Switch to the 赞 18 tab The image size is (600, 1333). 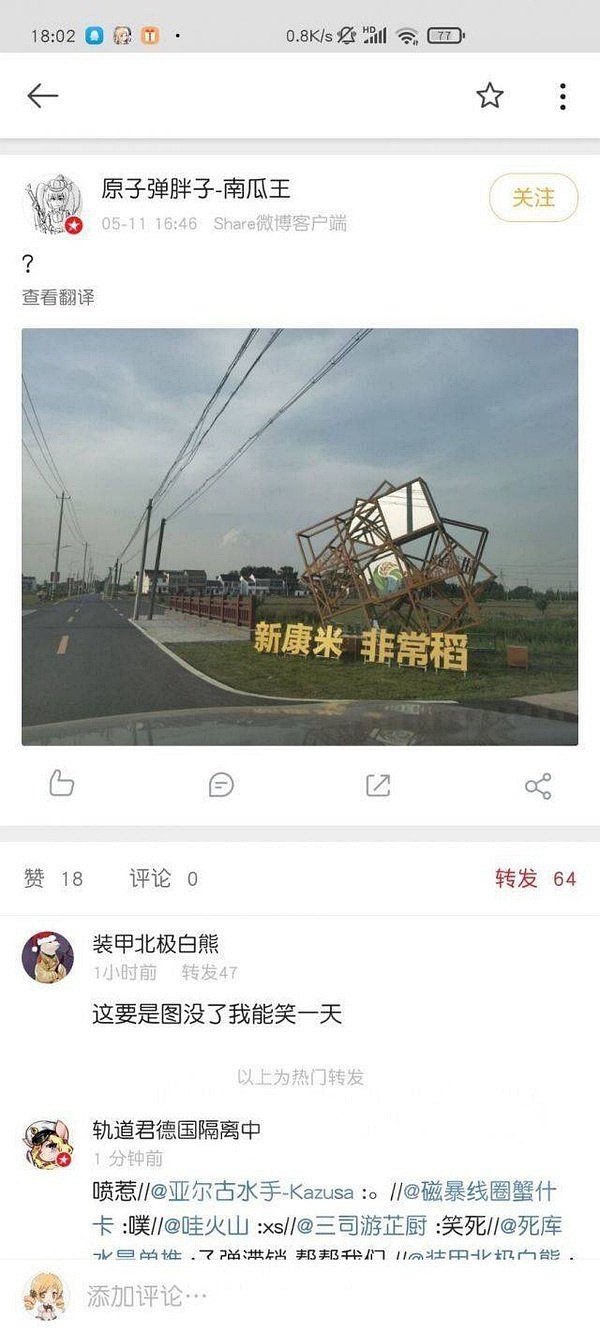(x=54, y=879)
